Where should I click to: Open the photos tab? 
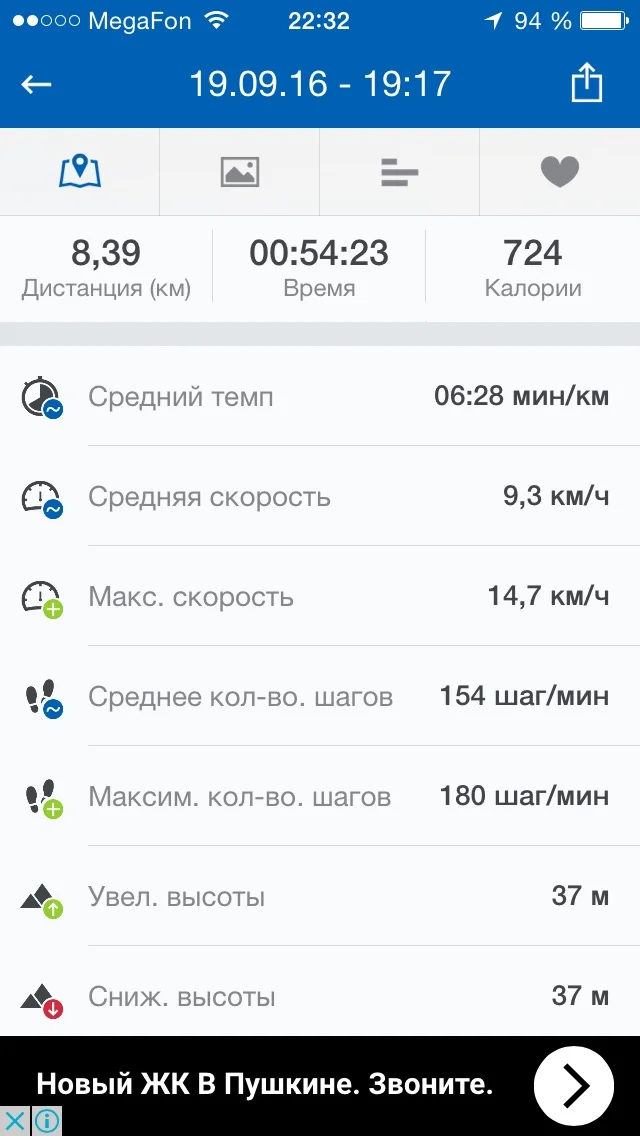[x=240, y=172]
